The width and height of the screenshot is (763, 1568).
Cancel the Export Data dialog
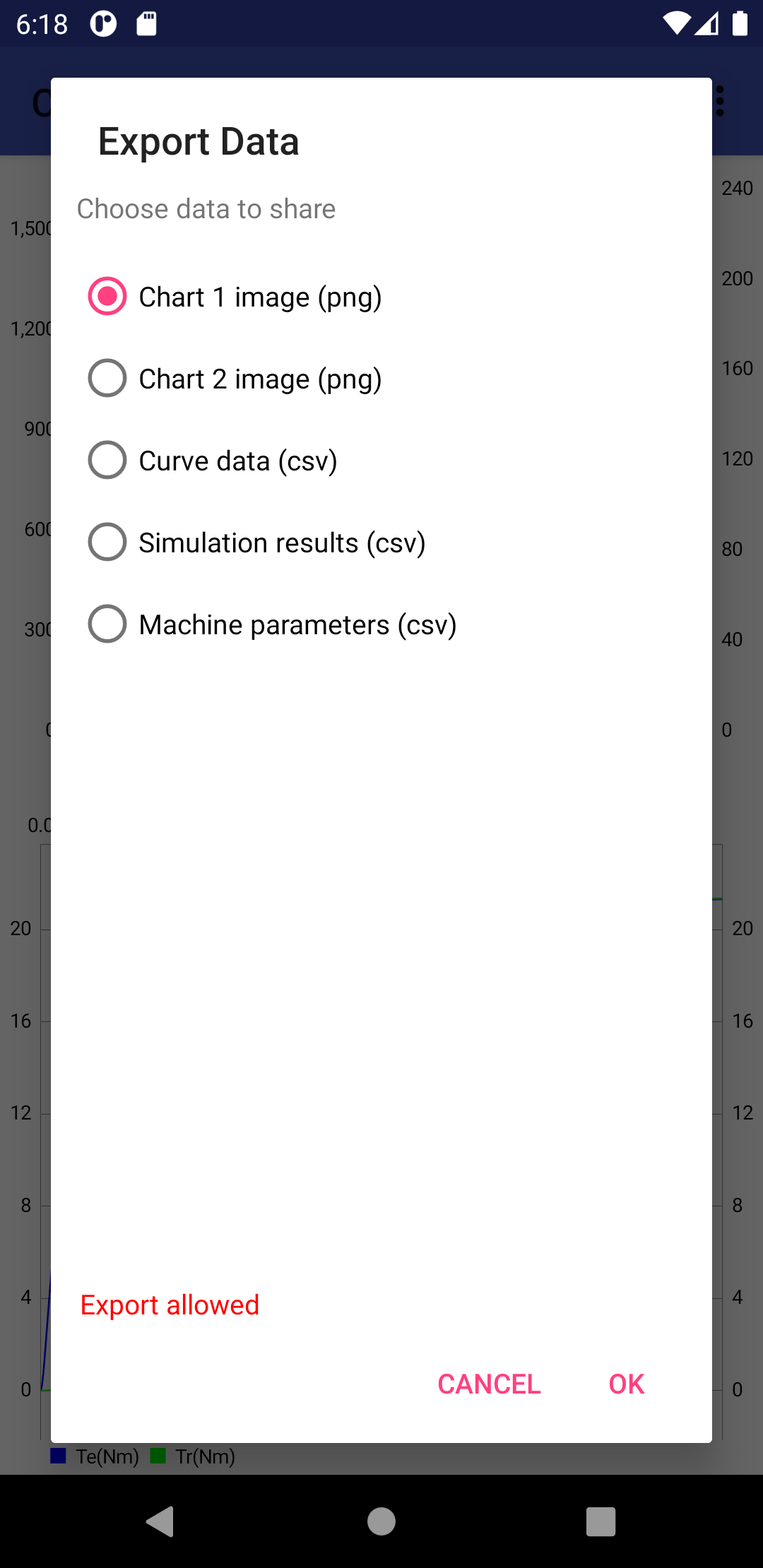coord(489,1384)
